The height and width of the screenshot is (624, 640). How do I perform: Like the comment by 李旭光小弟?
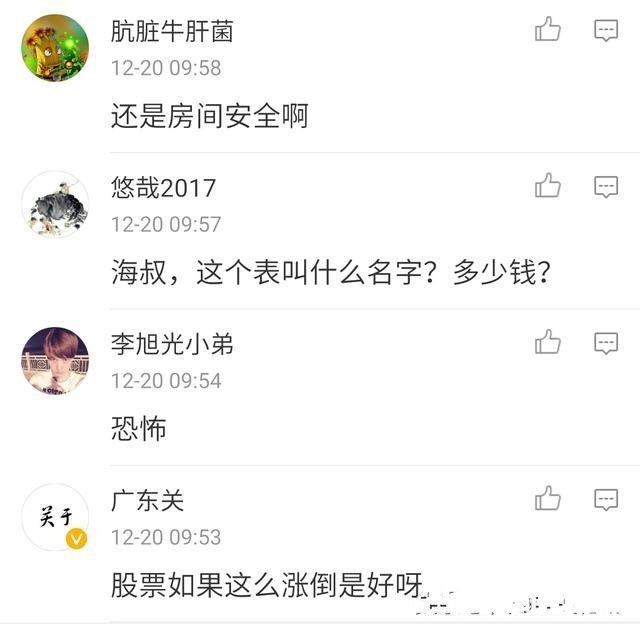pyautogui.click(x=548, y=343)
